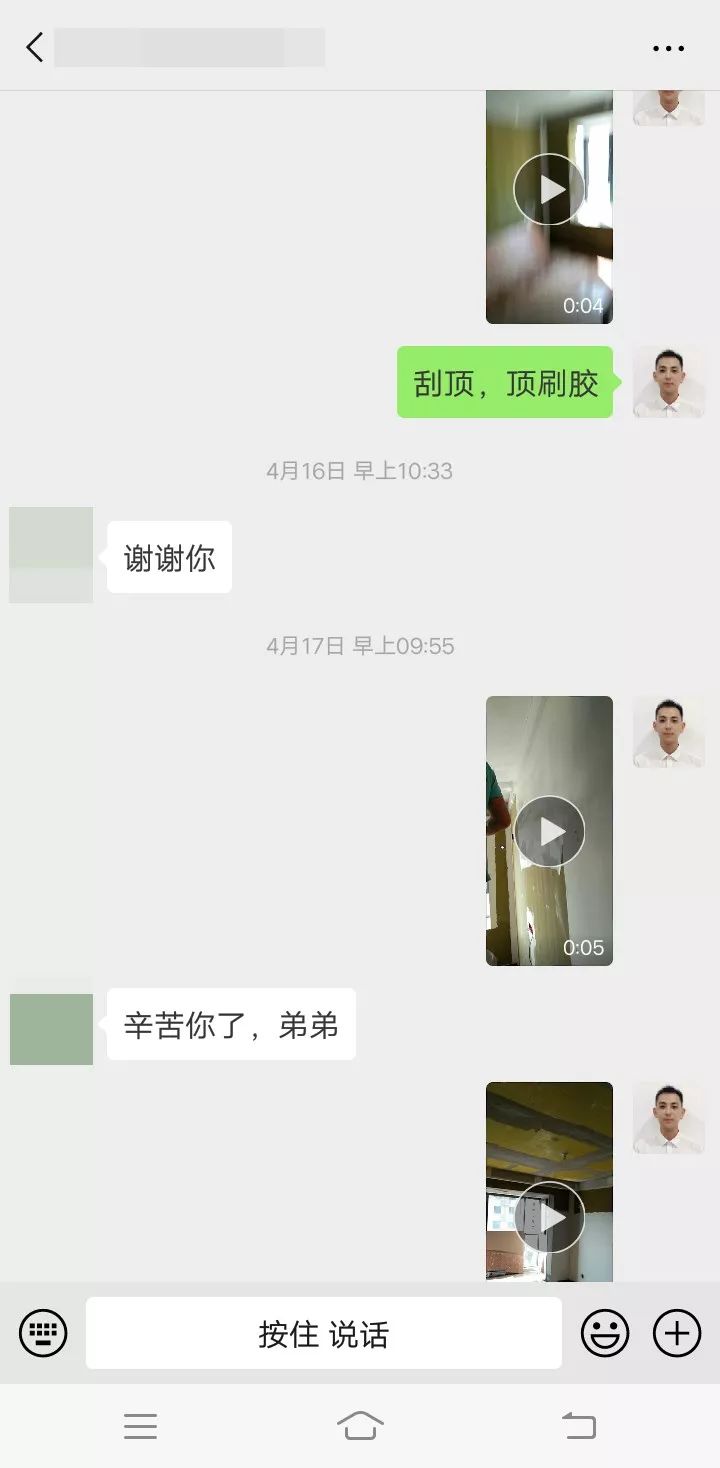The width and height of the screenshot is (720, 1468).
Task: Tap the 刮顶，顶刷胶 message bubble
Action: 505,382
